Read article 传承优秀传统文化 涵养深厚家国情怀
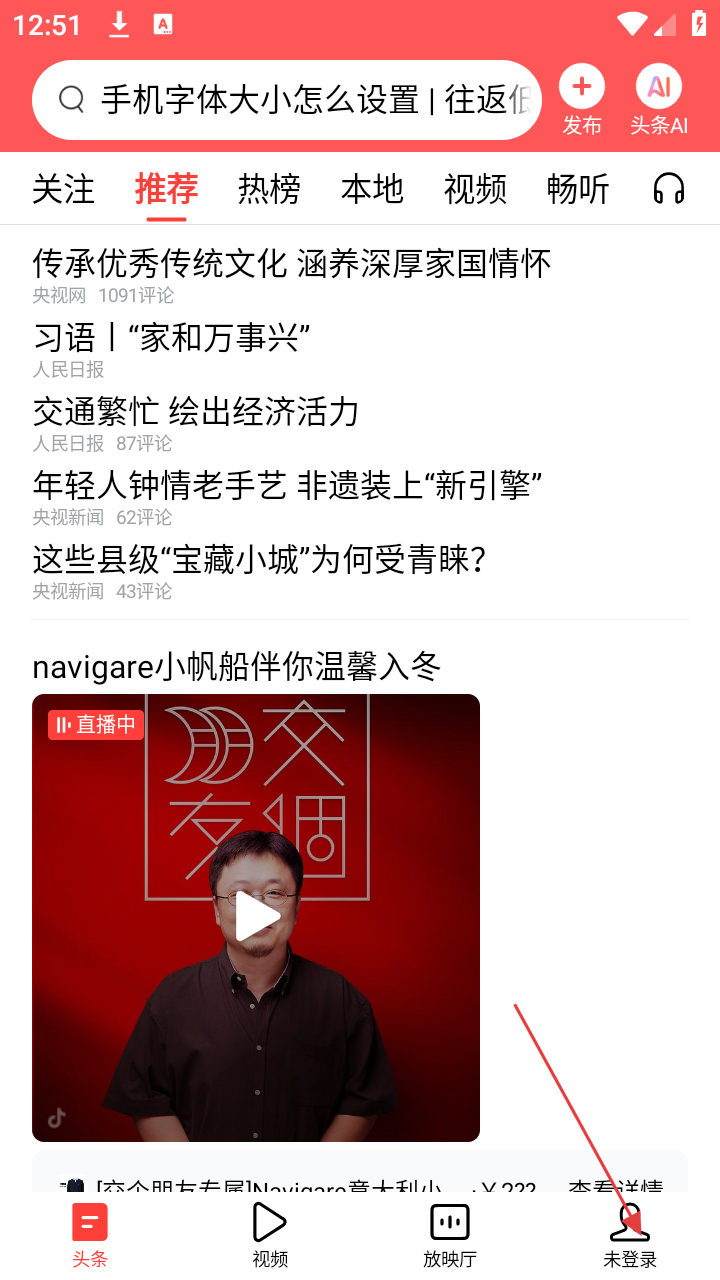Screen dimensions: 720x1280 point(291,264)
